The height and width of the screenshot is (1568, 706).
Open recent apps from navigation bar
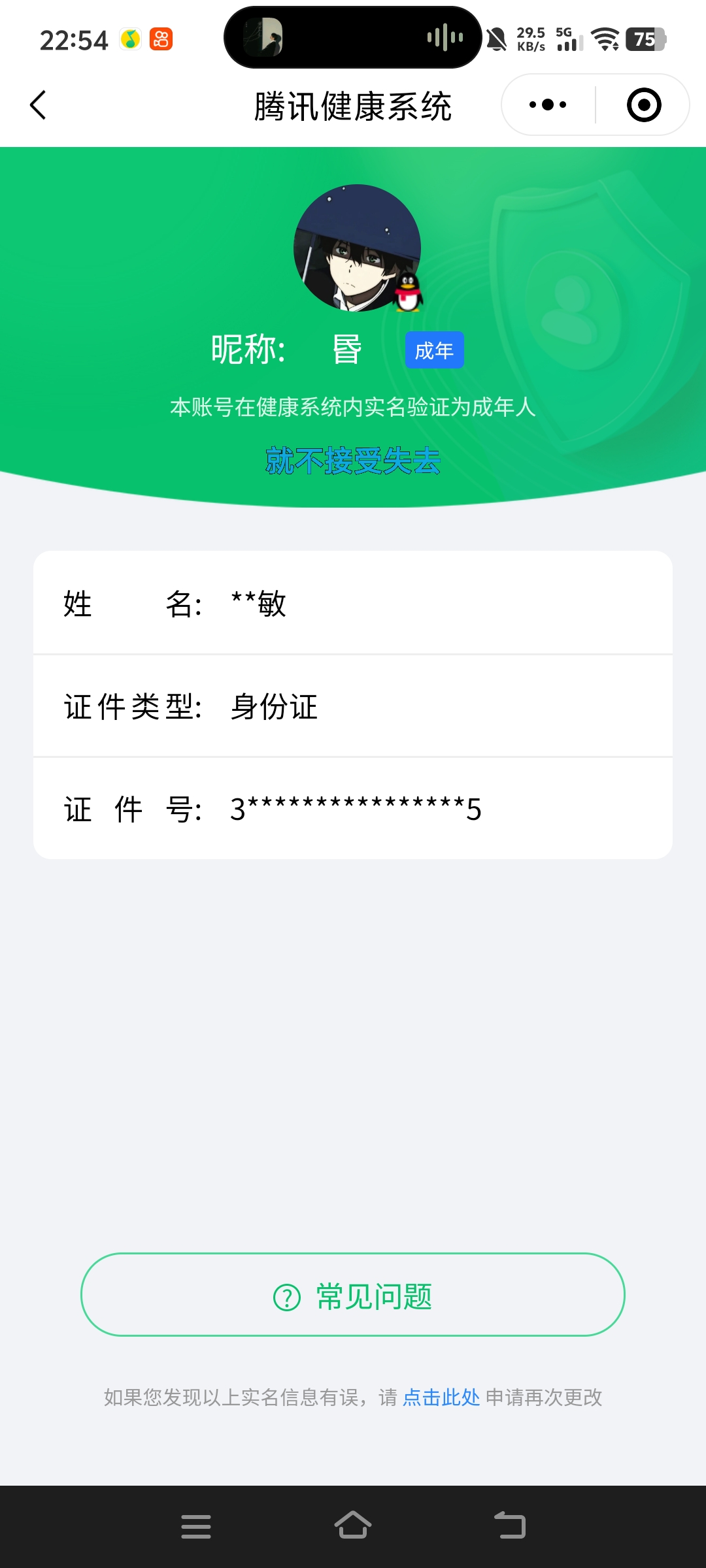pyautogui.click(x=196, y=1526)
